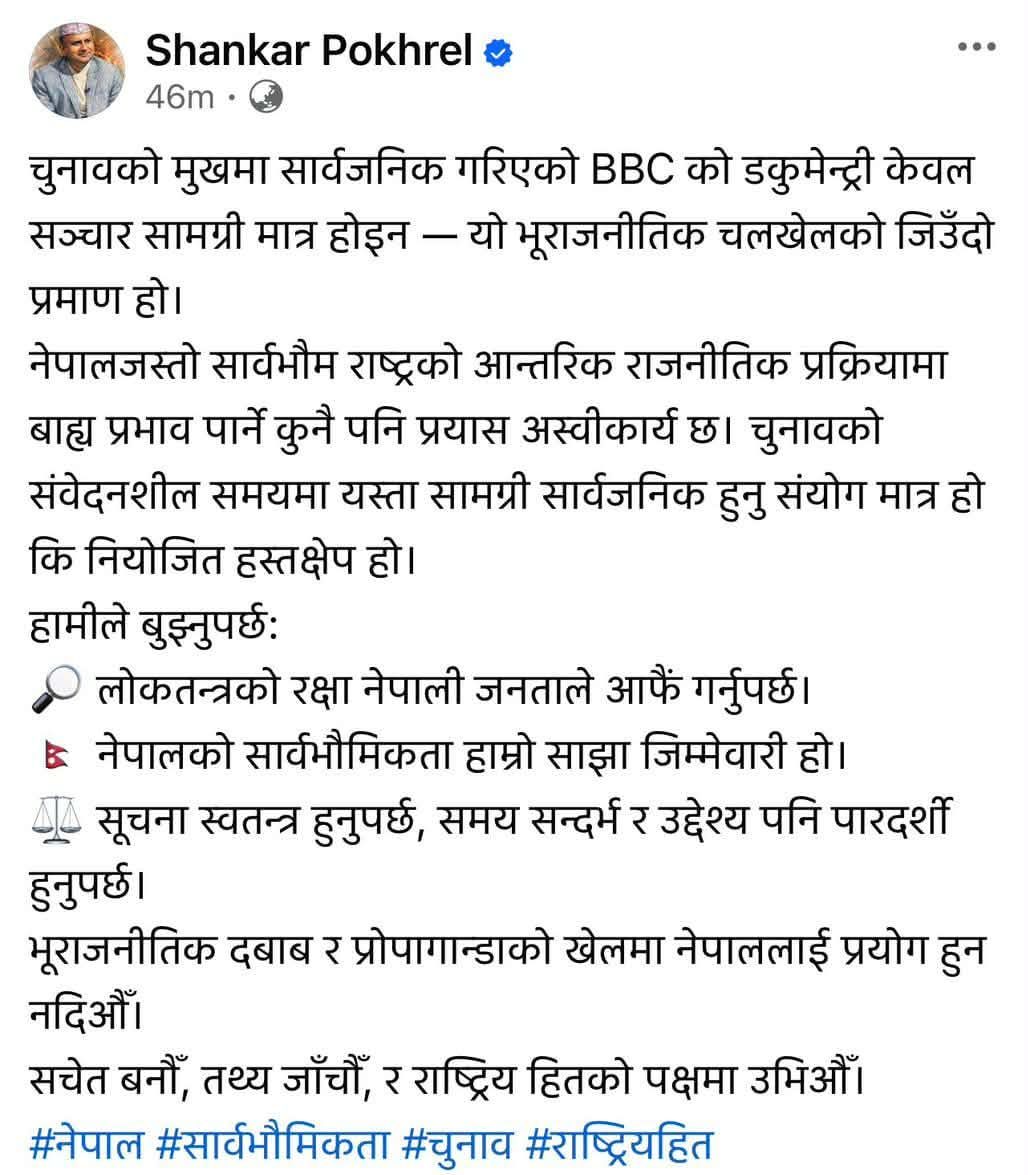Image resolution: width=1028 pixels, height=1175 pixels.
Task: Open the #नेपाल hashtag
Action: click(x=88, y=1144)
